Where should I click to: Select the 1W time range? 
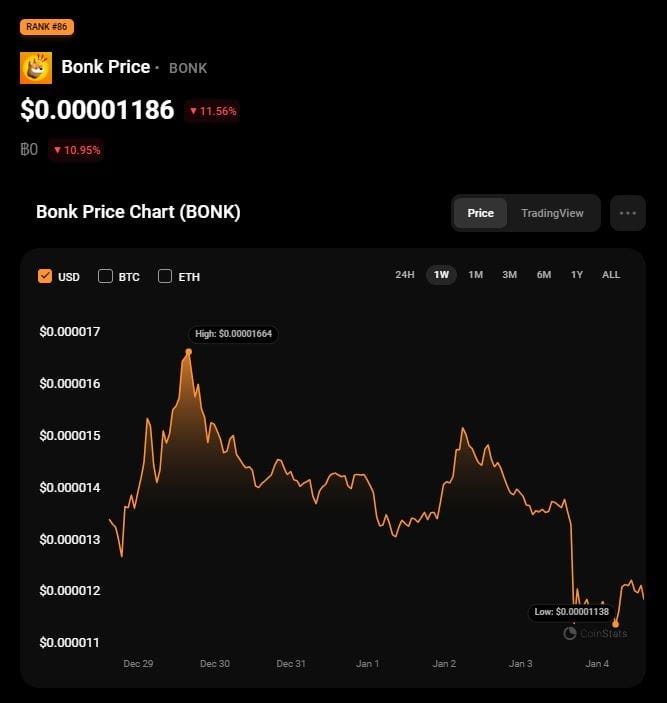[x=441, y=275]
